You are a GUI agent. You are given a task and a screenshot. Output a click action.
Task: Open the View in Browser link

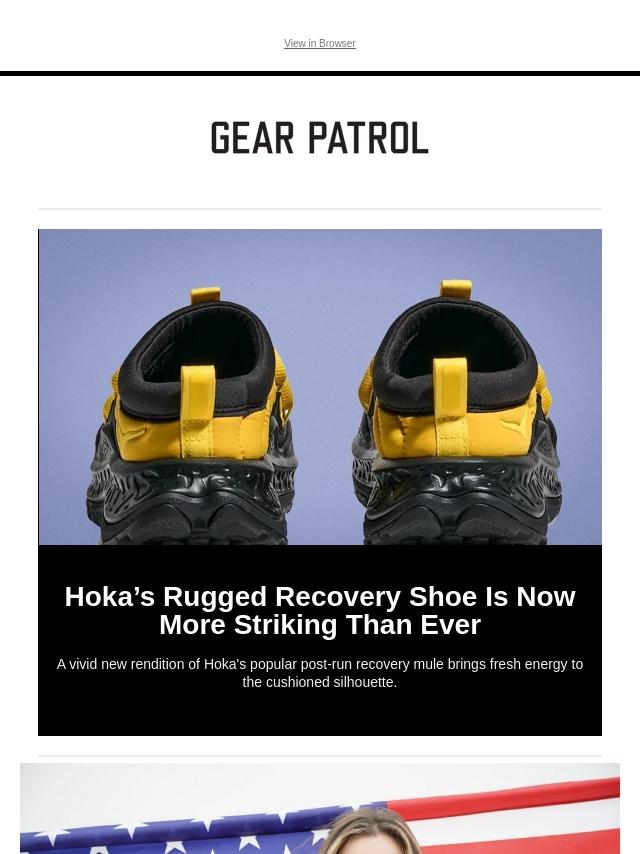tap(319, 44)
